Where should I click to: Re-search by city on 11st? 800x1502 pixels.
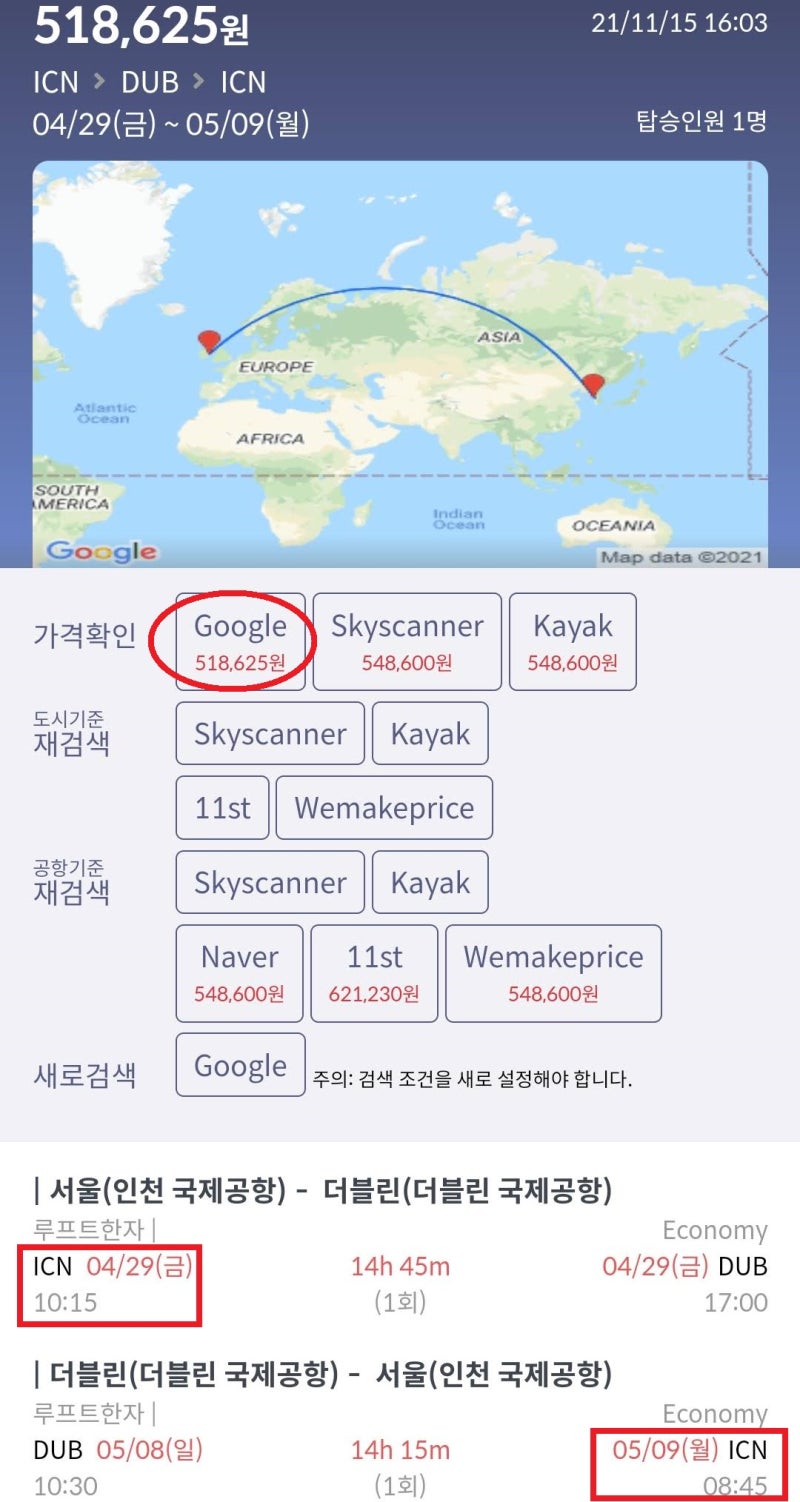(222, 808)
